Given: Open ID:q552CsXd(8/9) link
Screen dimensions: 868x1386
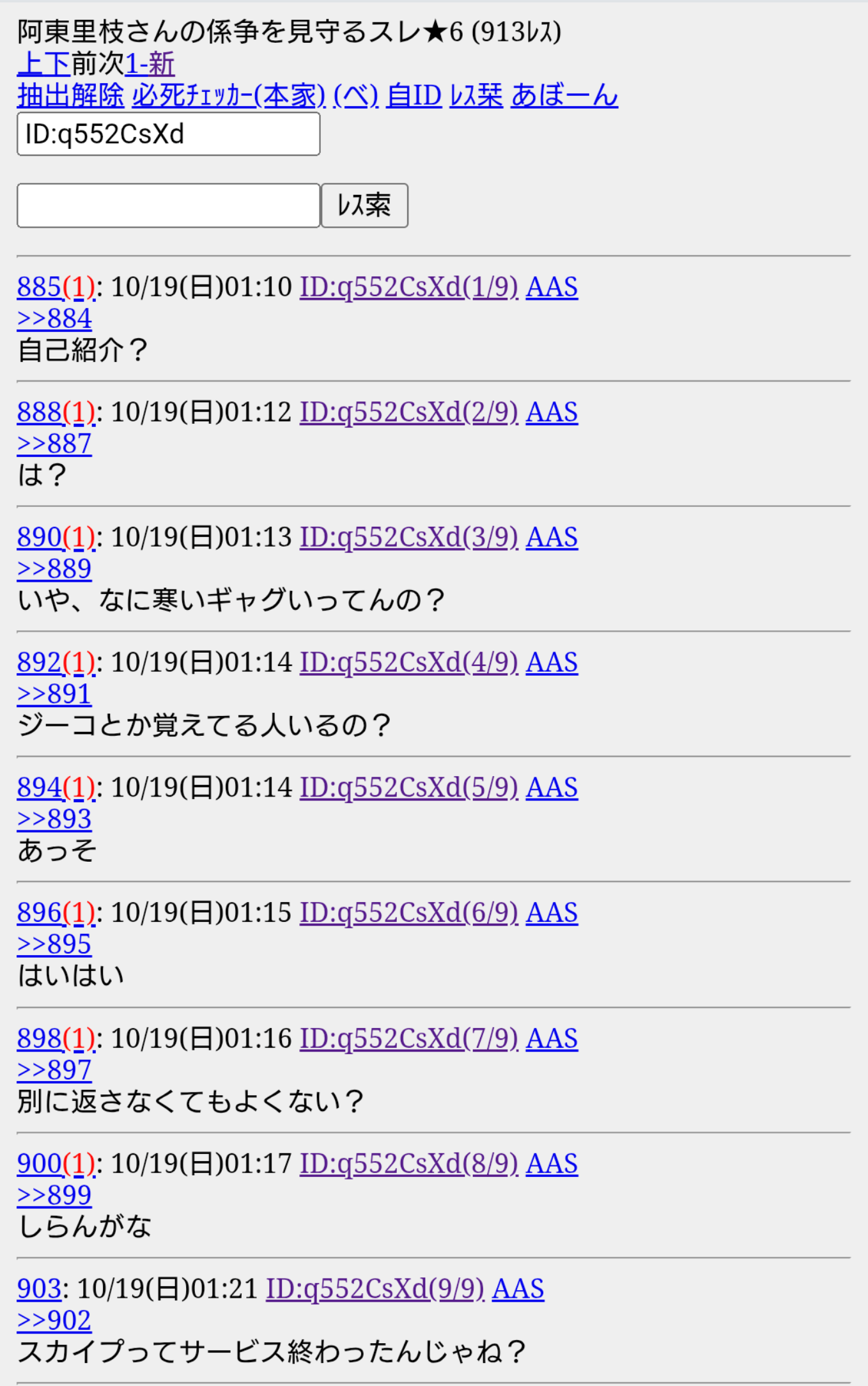Looking at the screenshot, I should (x=408, y=1164).
